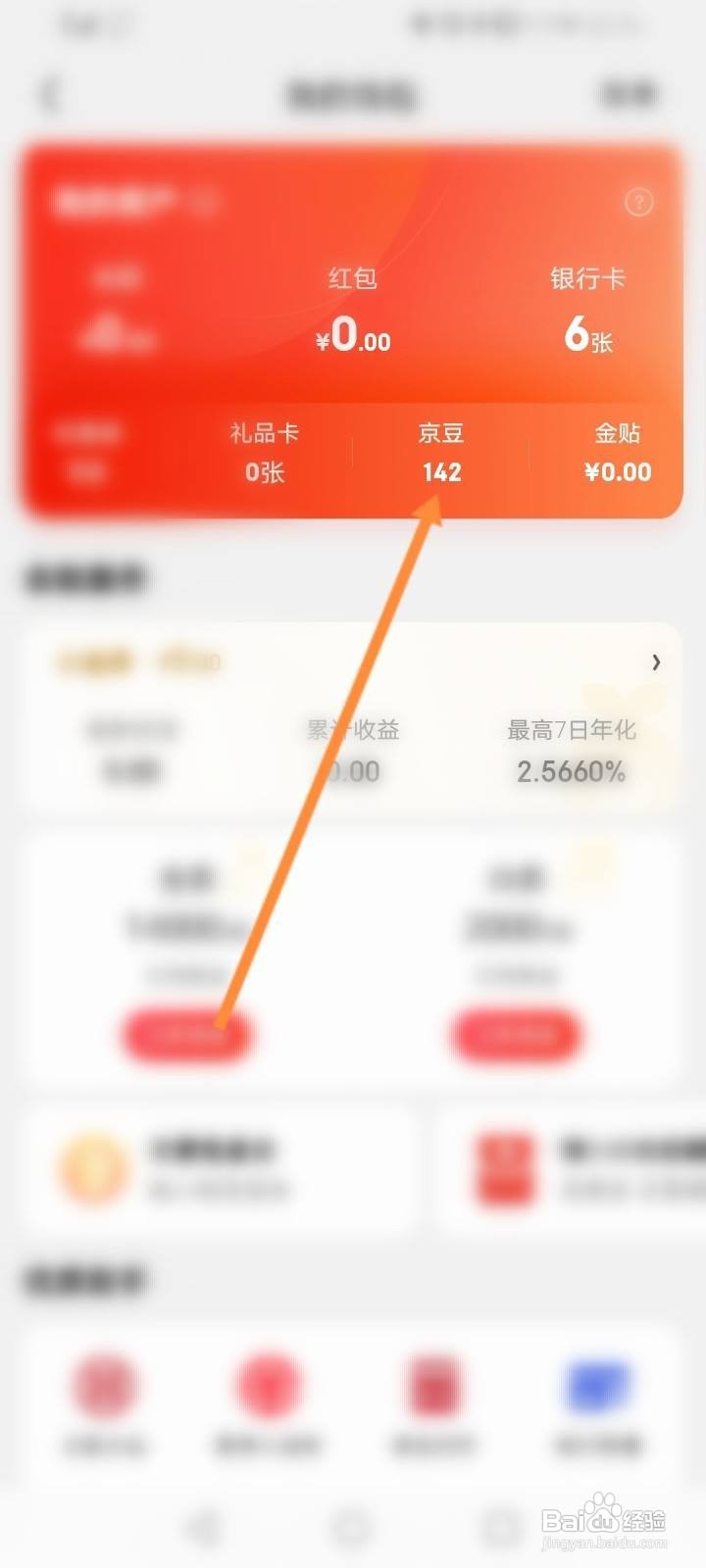Screen dimensions: 706x1568
Task: Tap the right red pill button in middle card
Action: pos(517,1034)
